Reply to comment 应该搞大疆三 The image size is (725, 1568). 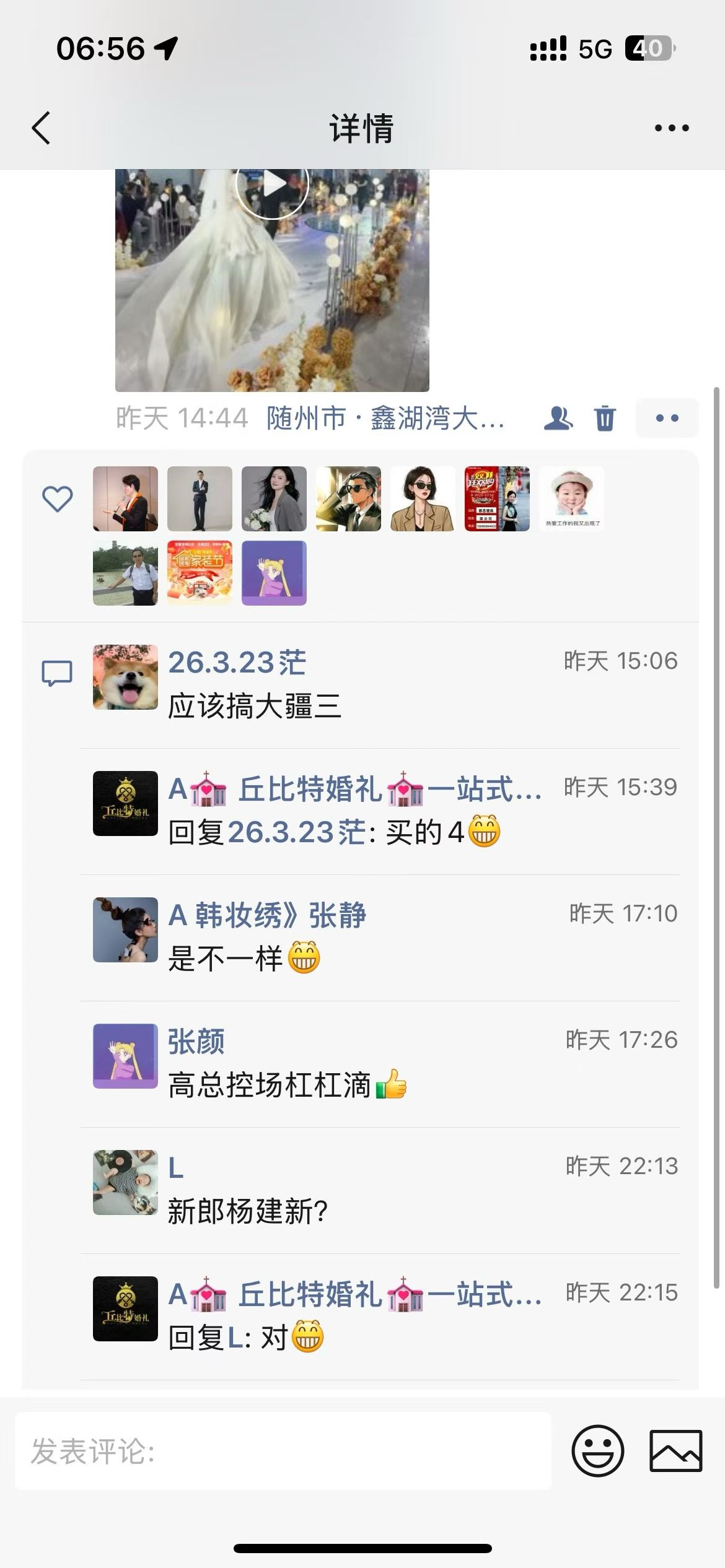point(255,707)
